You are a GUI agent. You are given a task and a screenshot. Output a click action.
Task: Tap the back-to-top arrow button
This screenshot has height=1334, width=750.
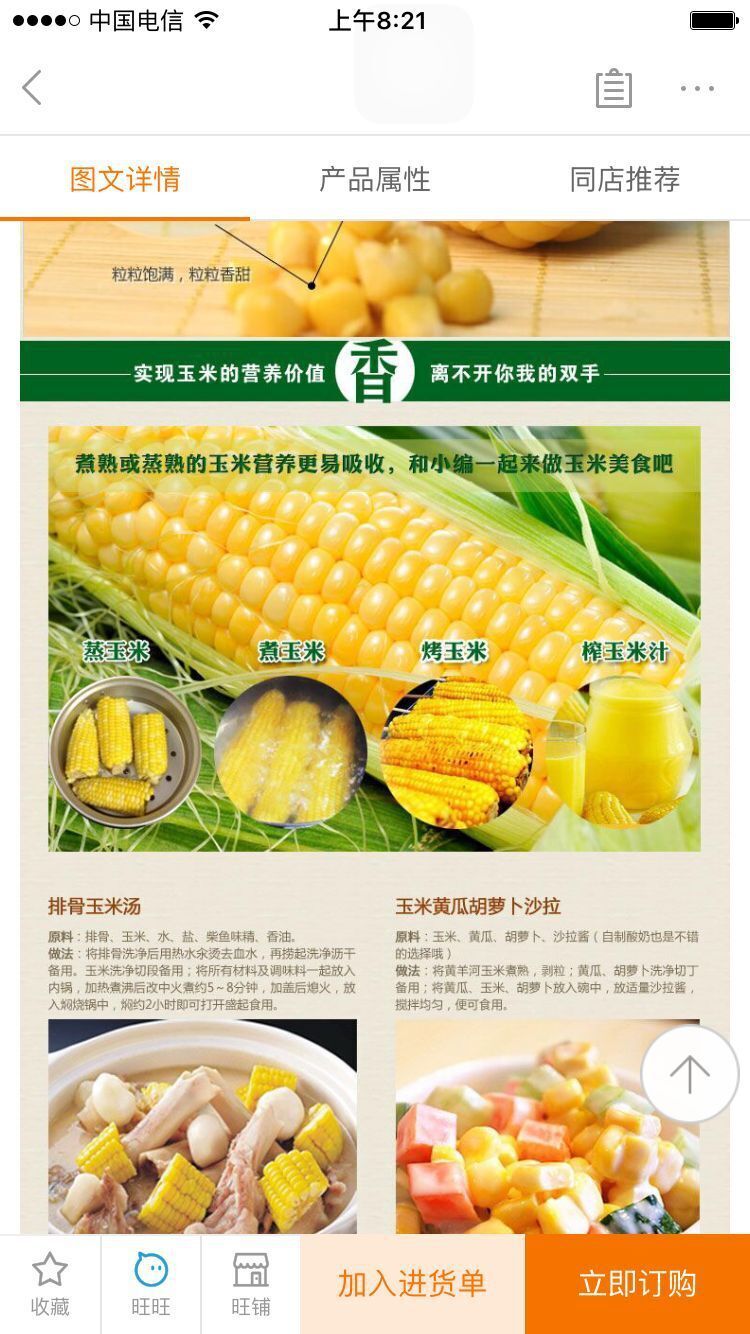coord(689,1074)
